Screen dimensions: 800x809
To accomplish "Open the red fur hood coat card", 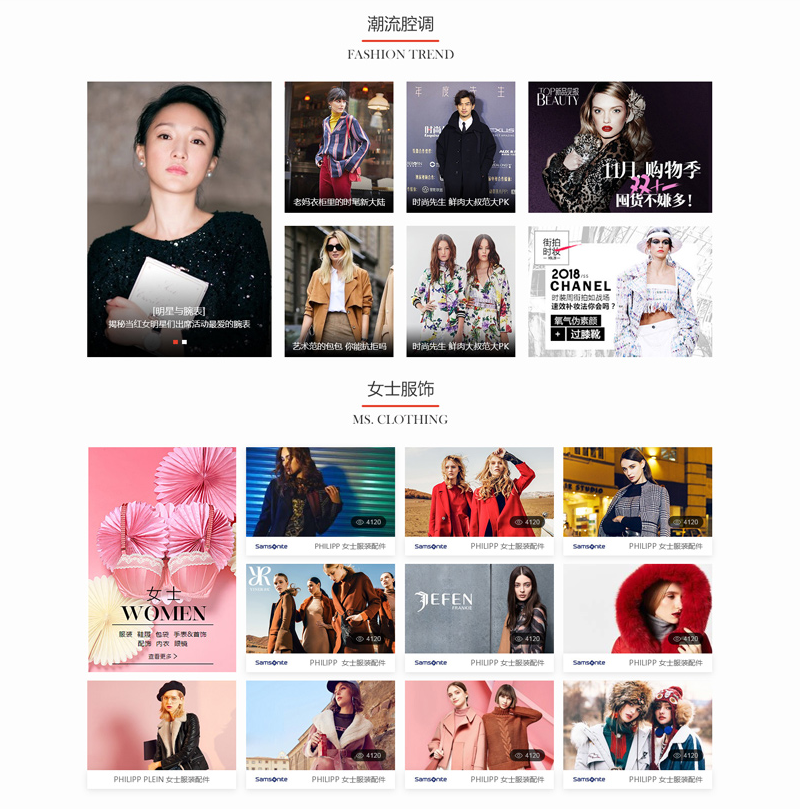I will tap(637, 608).
